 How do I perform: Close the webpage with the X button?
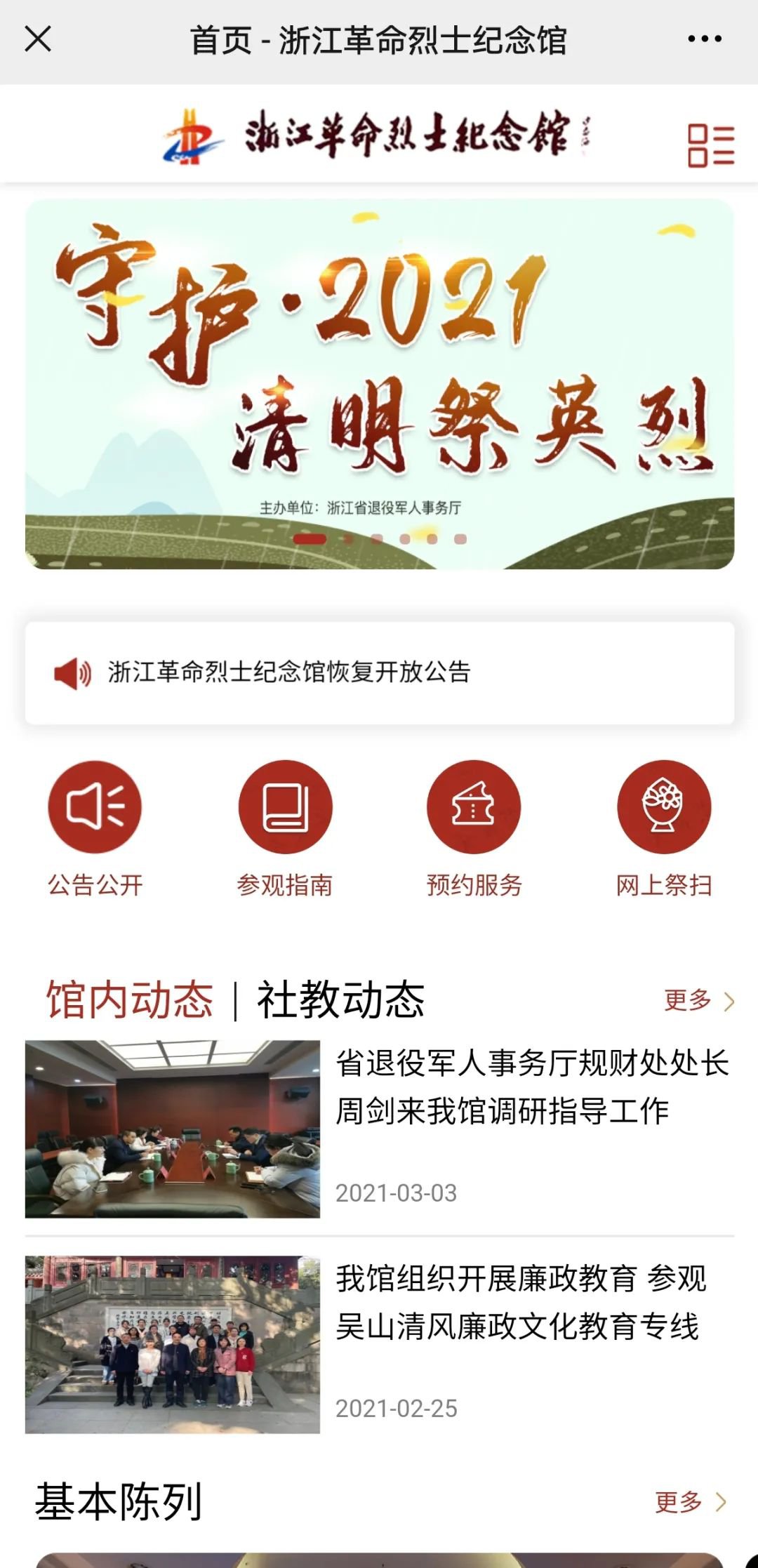click(38, 39)
